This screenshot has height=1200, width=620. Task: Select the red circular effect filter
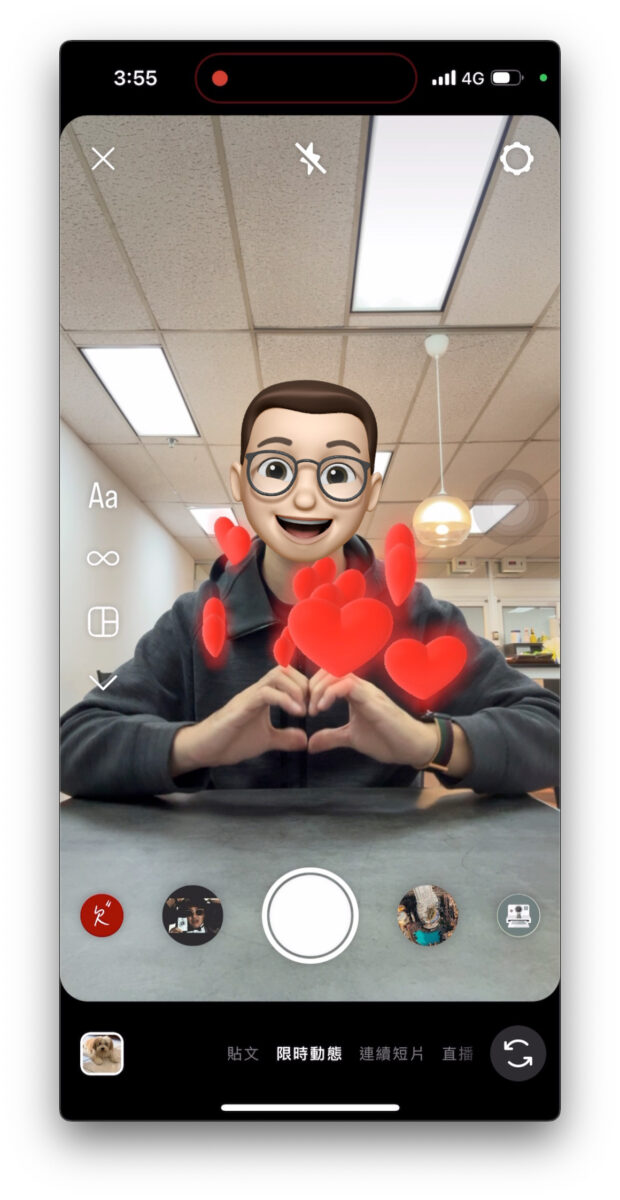click(102, 915)
